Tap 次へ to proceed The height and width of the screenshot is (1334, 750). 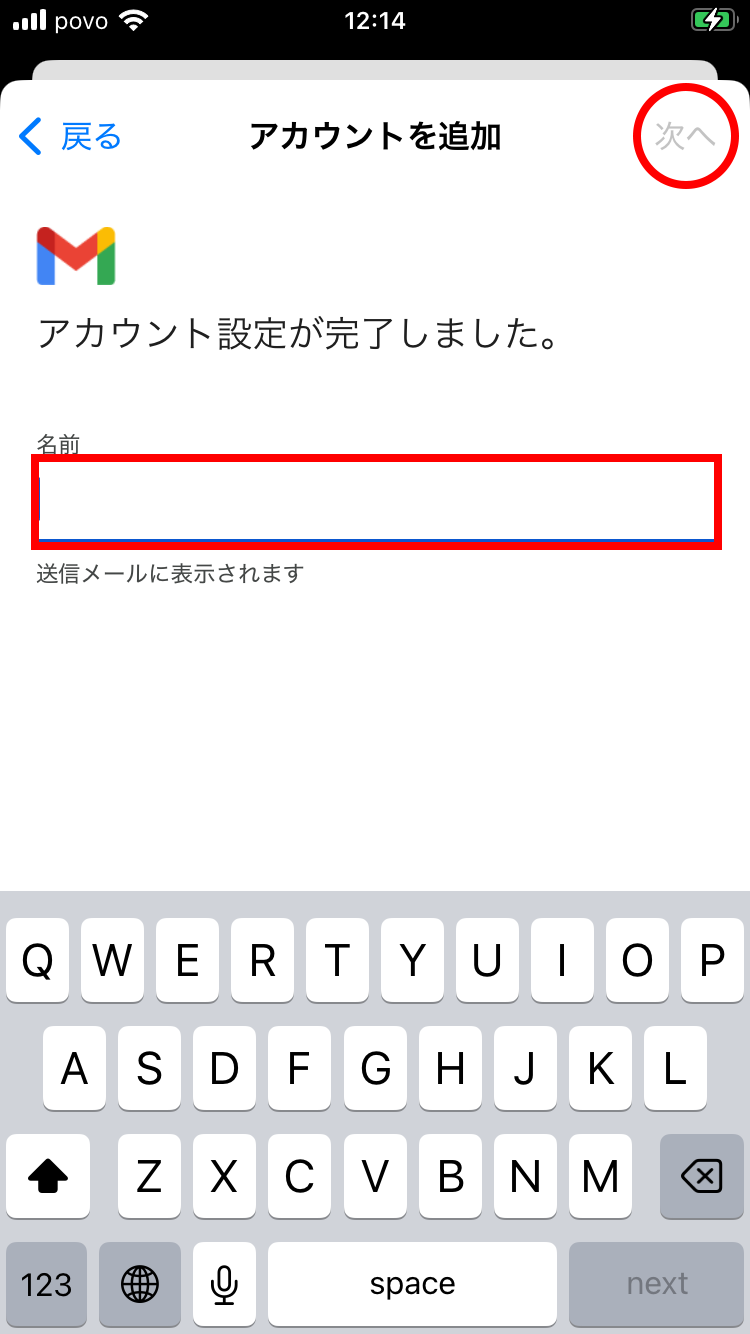685,136
